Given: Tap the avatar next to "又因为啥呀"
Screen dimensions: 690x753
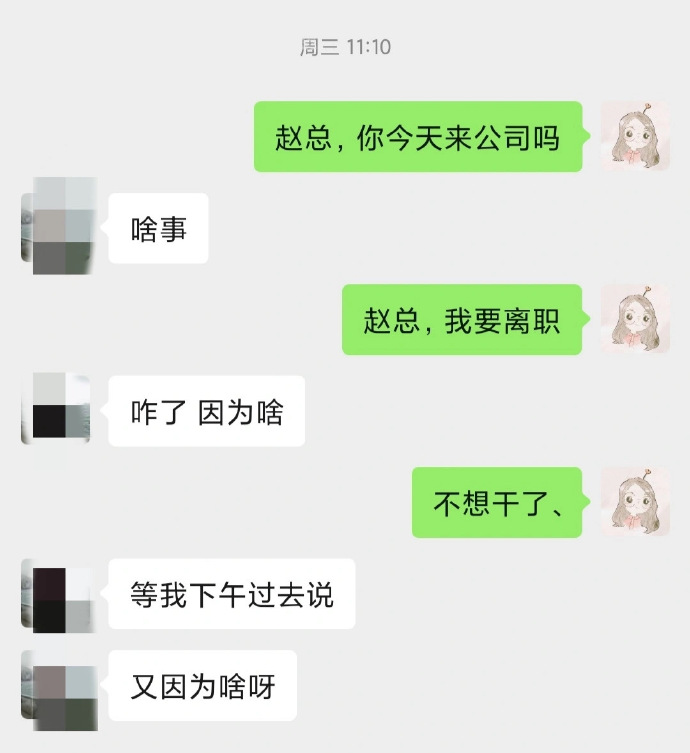Looking at the screenshot, I should (57, 686).
